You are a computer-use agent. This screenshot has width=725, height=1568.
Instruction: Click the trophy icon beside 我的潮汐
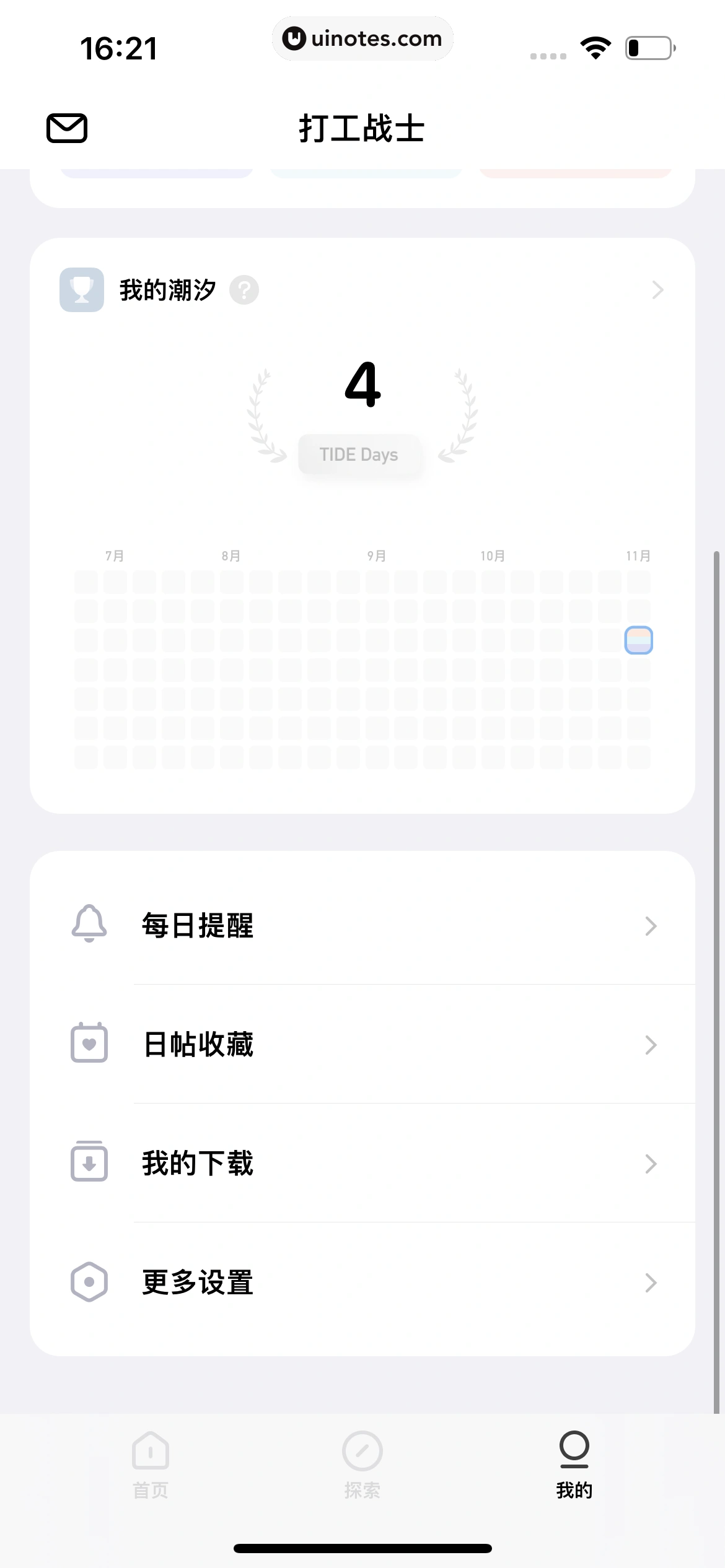tap(81, 289)
